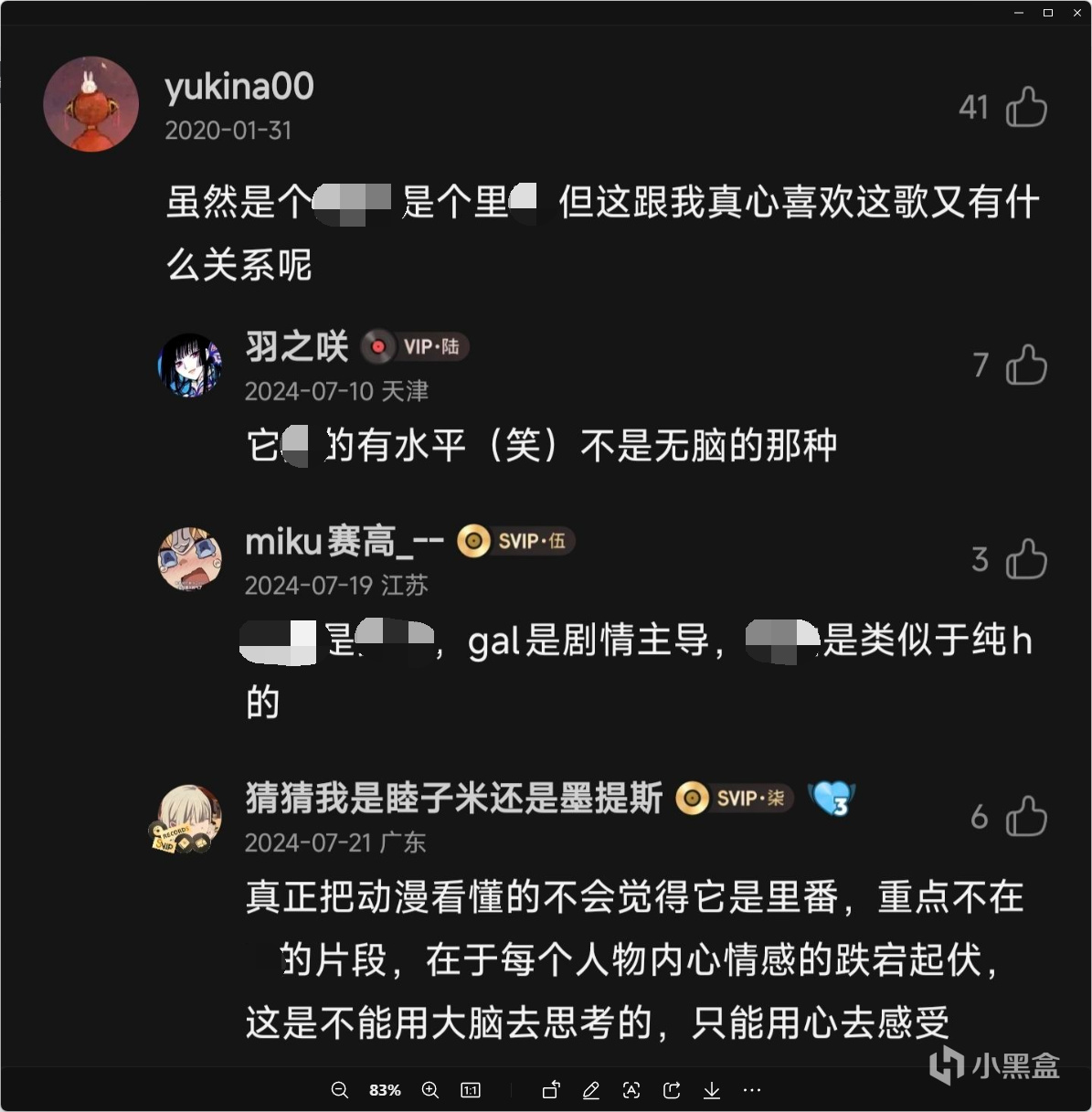This screenshot has height=1112, width=1092.
Task: Download the picture with the arrow icon
Action: pyautogui.click(x=712, y=1090)
